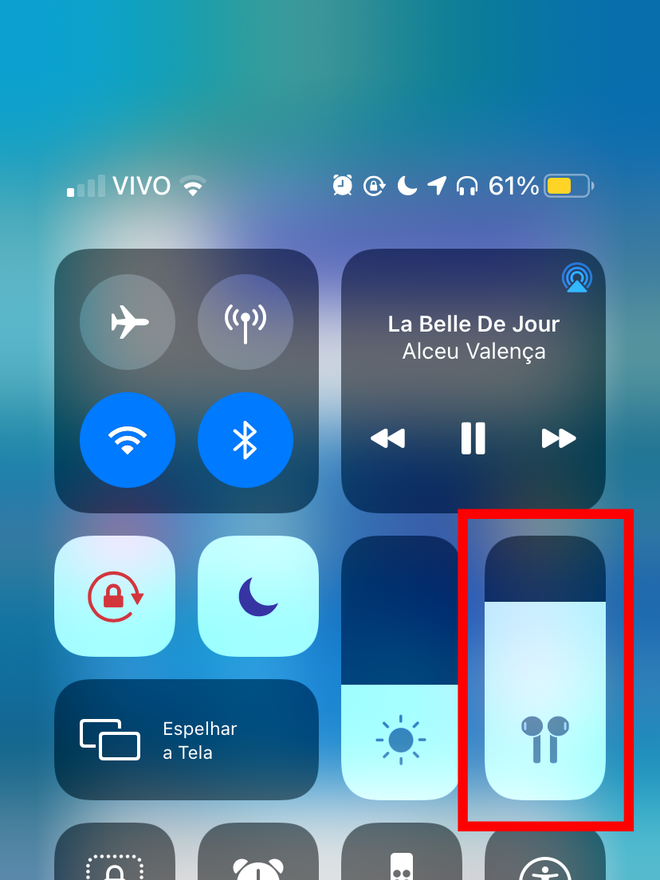Pause La Belle De Jour
Viewport: 660px width, 880px height.
click(x=473, y=438)
